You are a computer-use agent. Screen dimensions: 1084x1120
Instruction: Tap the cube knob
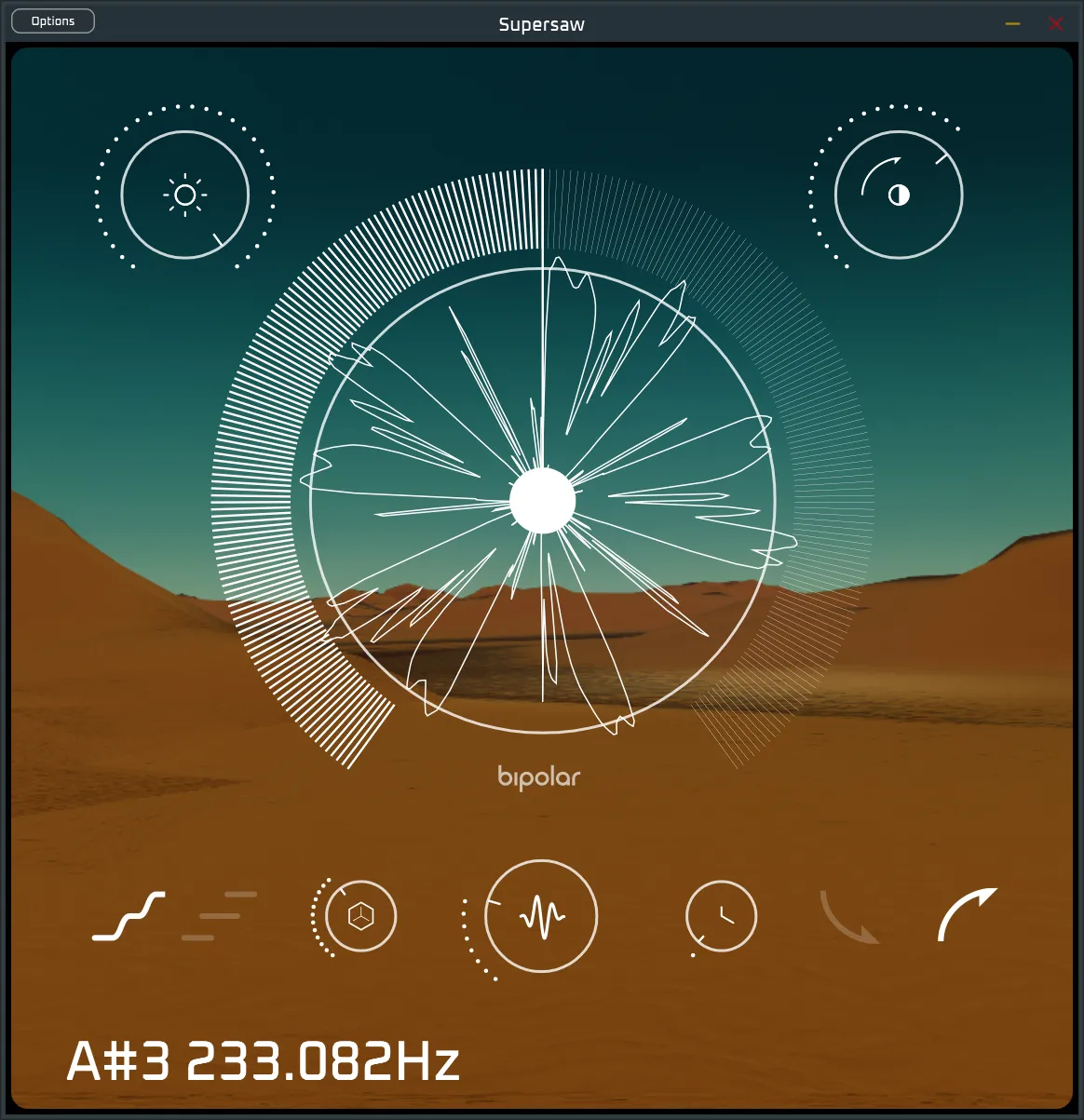pyautogui.click(x=361, y=916)
